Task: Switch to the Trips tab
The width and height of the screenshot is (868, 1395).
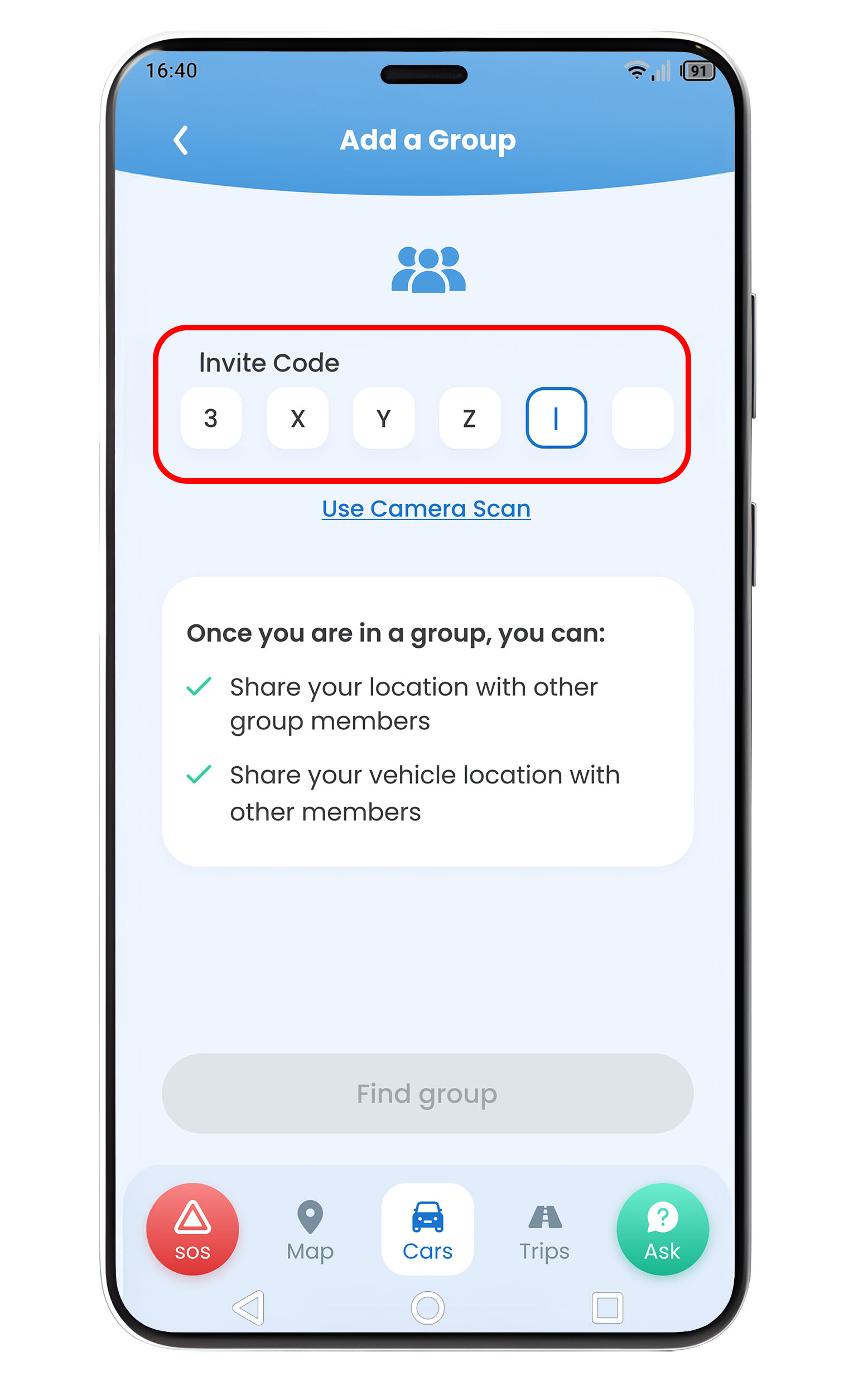Action: click(x=544, y=1230)
